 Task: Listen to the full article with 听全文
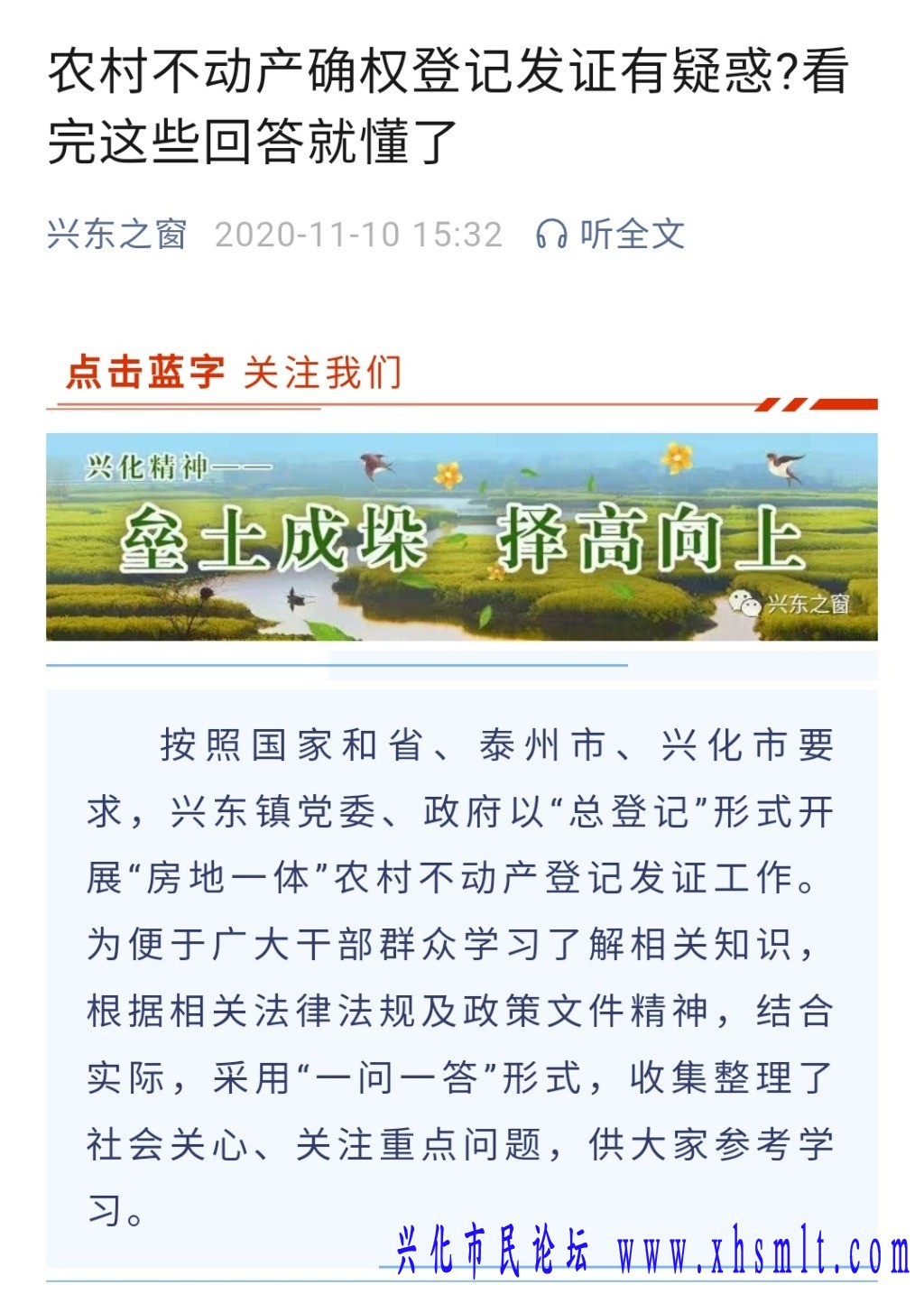click(611, 235)
